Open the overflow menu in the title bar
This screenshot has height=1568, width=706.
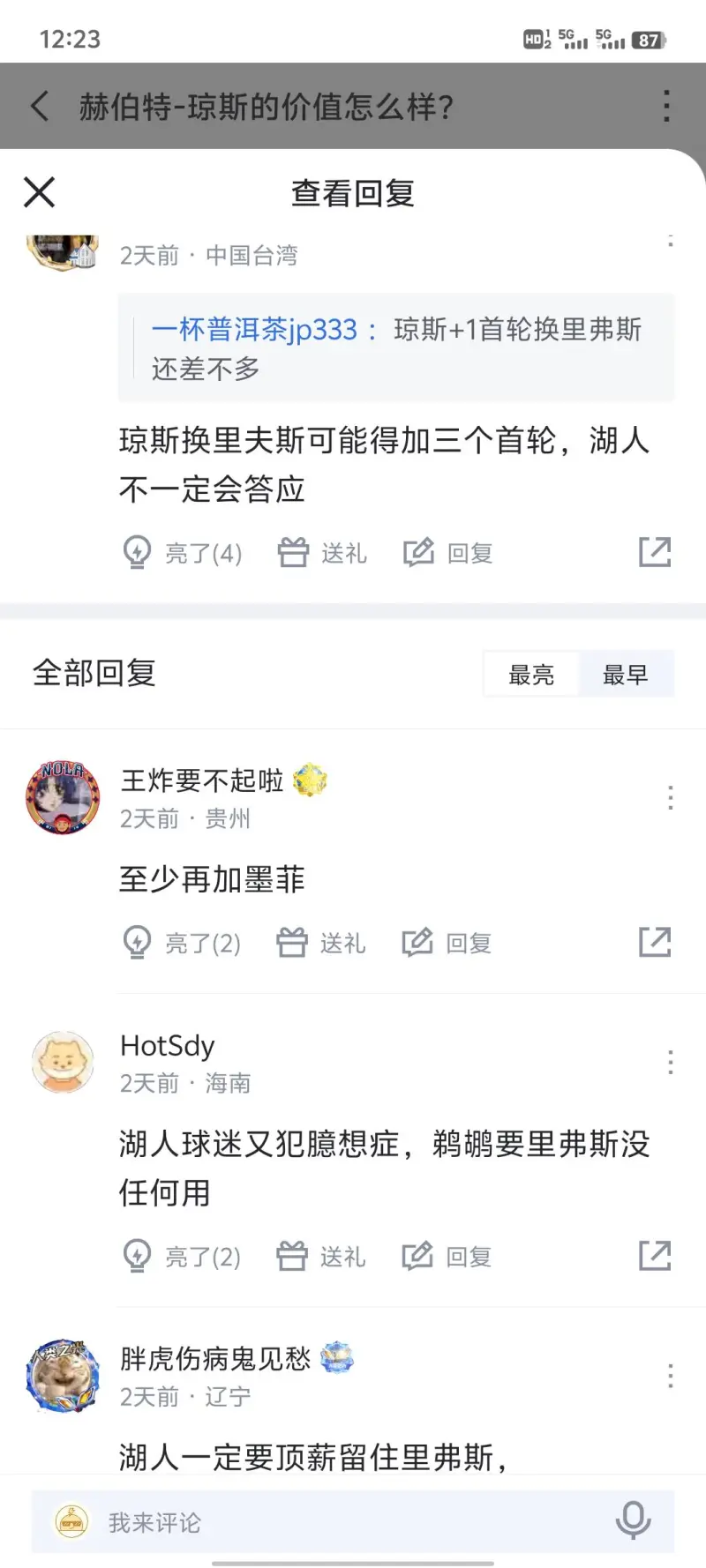[666, 107]
